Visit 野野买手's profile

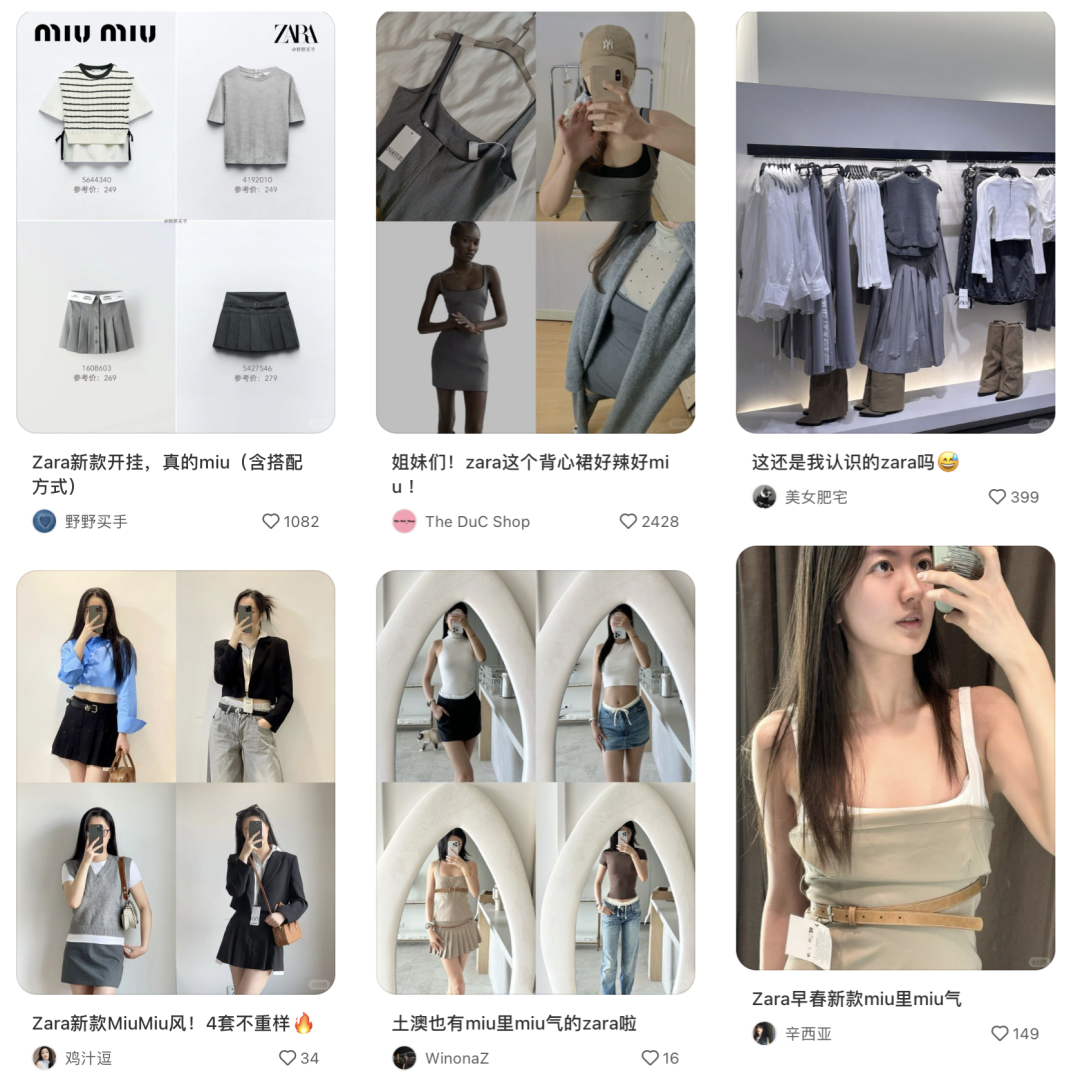(x=44, y=521)
